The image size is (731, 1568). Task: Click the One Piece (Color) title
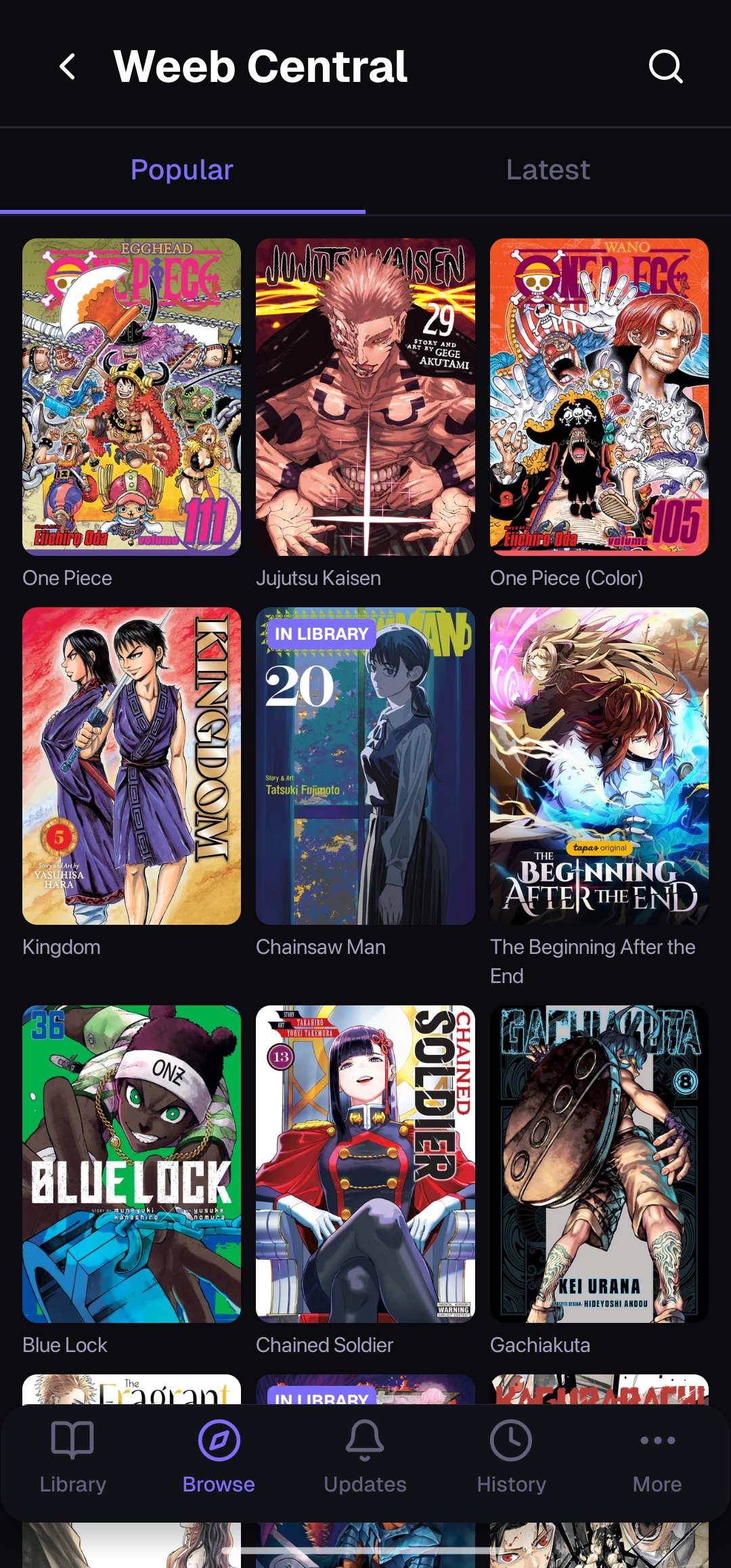567,578
